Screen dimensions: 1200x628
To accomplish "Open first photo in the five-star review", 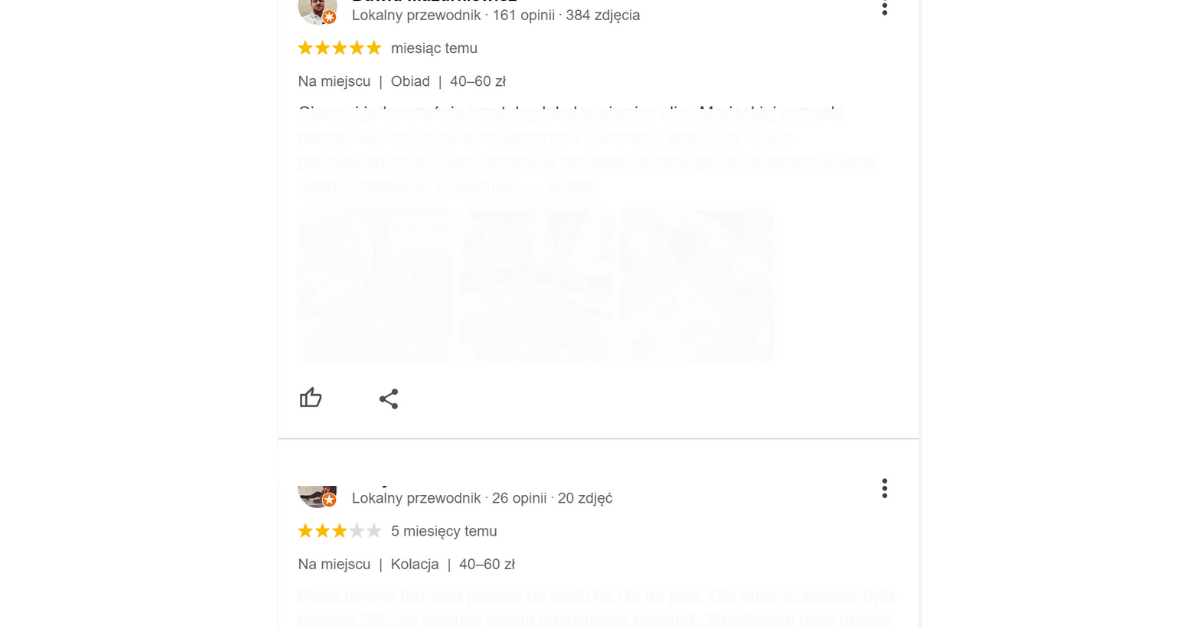I will [x=376, y=286].
